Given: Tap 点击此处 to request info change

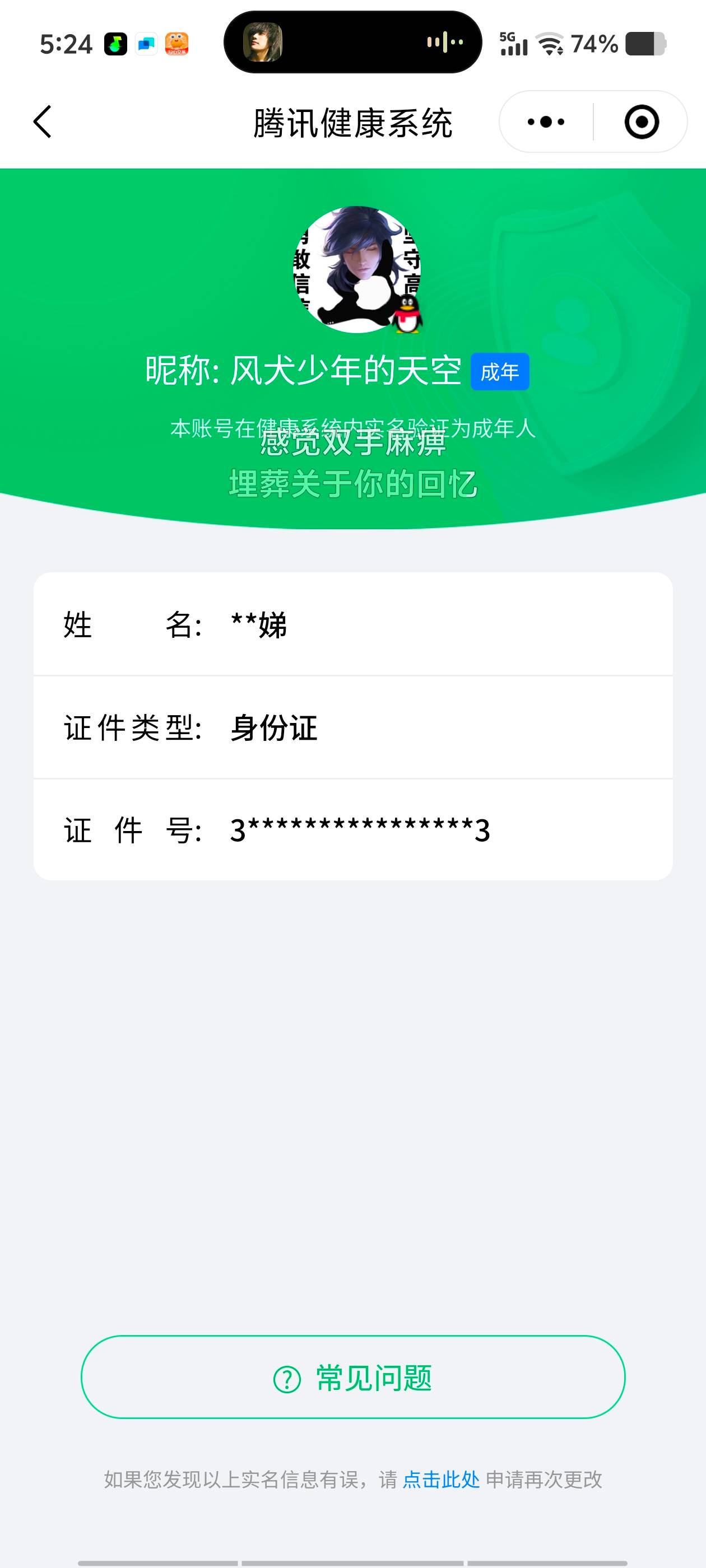Looking at the screenshot, I should tap(440, 1480).
